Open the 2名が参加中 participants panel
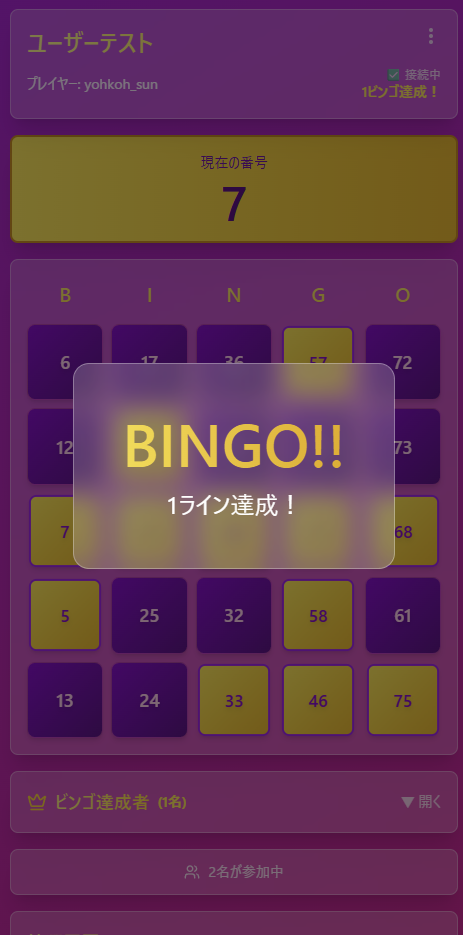Screen dimensions: 463x935 [234, 872]
